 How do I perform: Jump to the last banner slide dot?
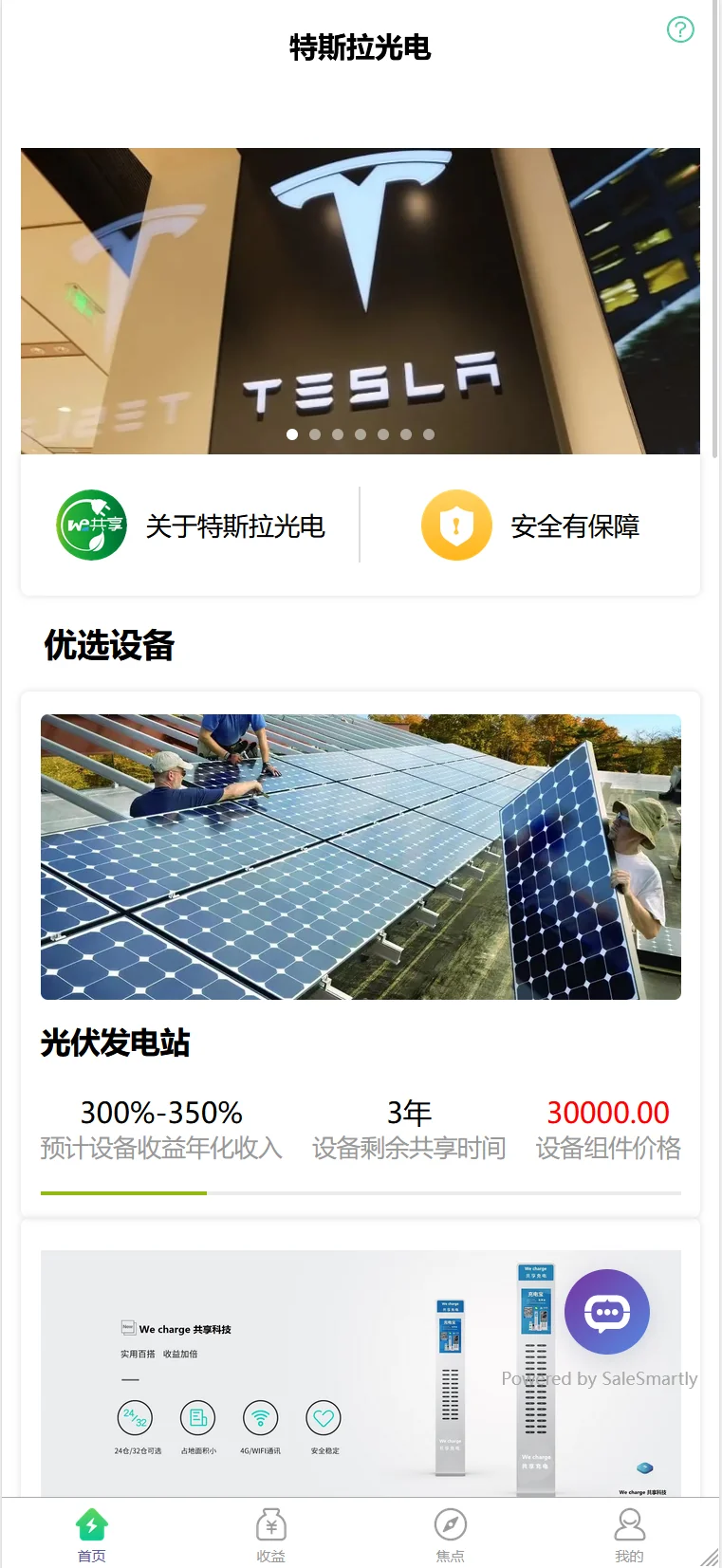coord(429,434)
